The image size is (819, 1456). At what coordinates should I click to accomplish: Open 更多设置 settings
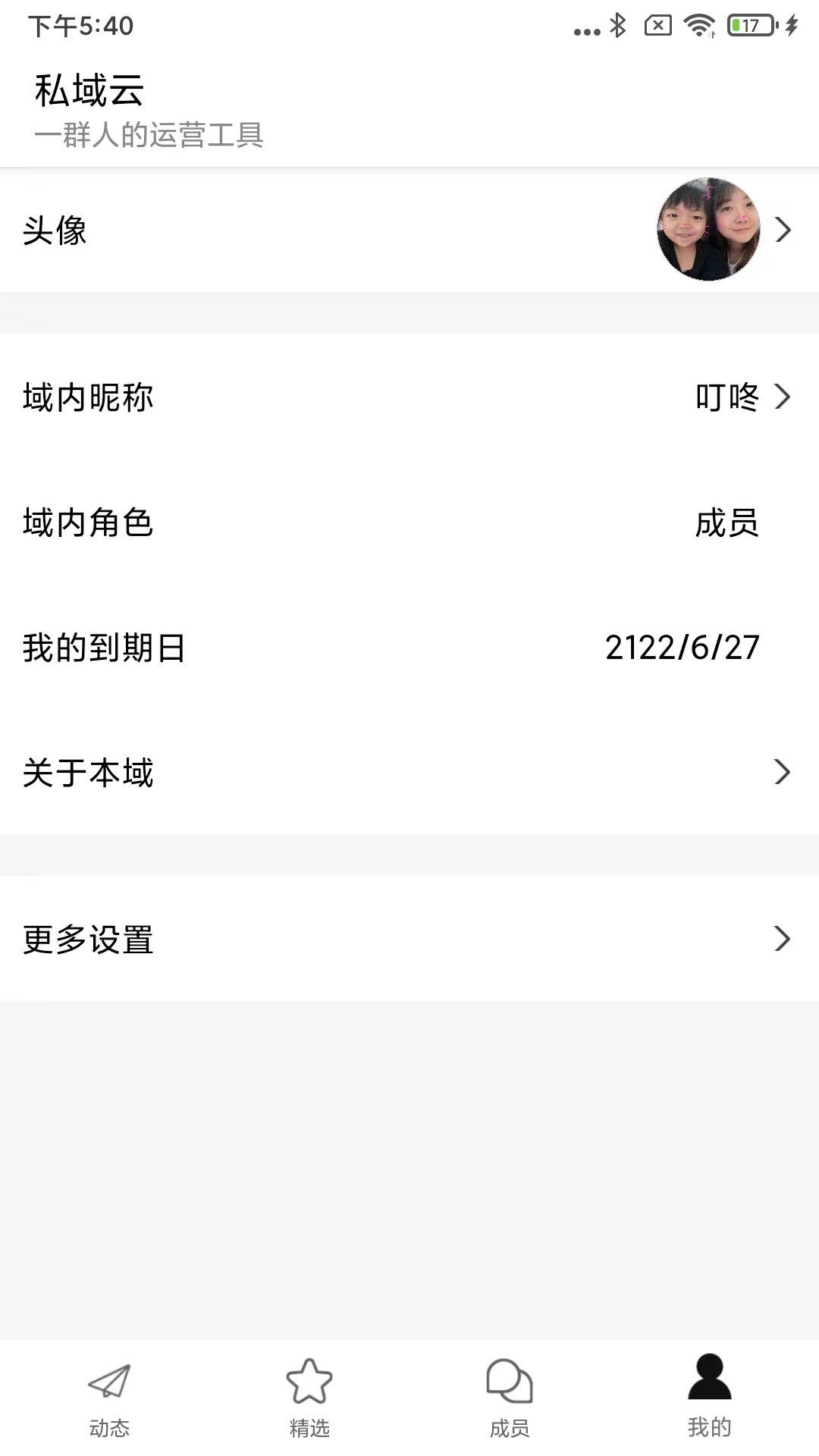[409, 939]
